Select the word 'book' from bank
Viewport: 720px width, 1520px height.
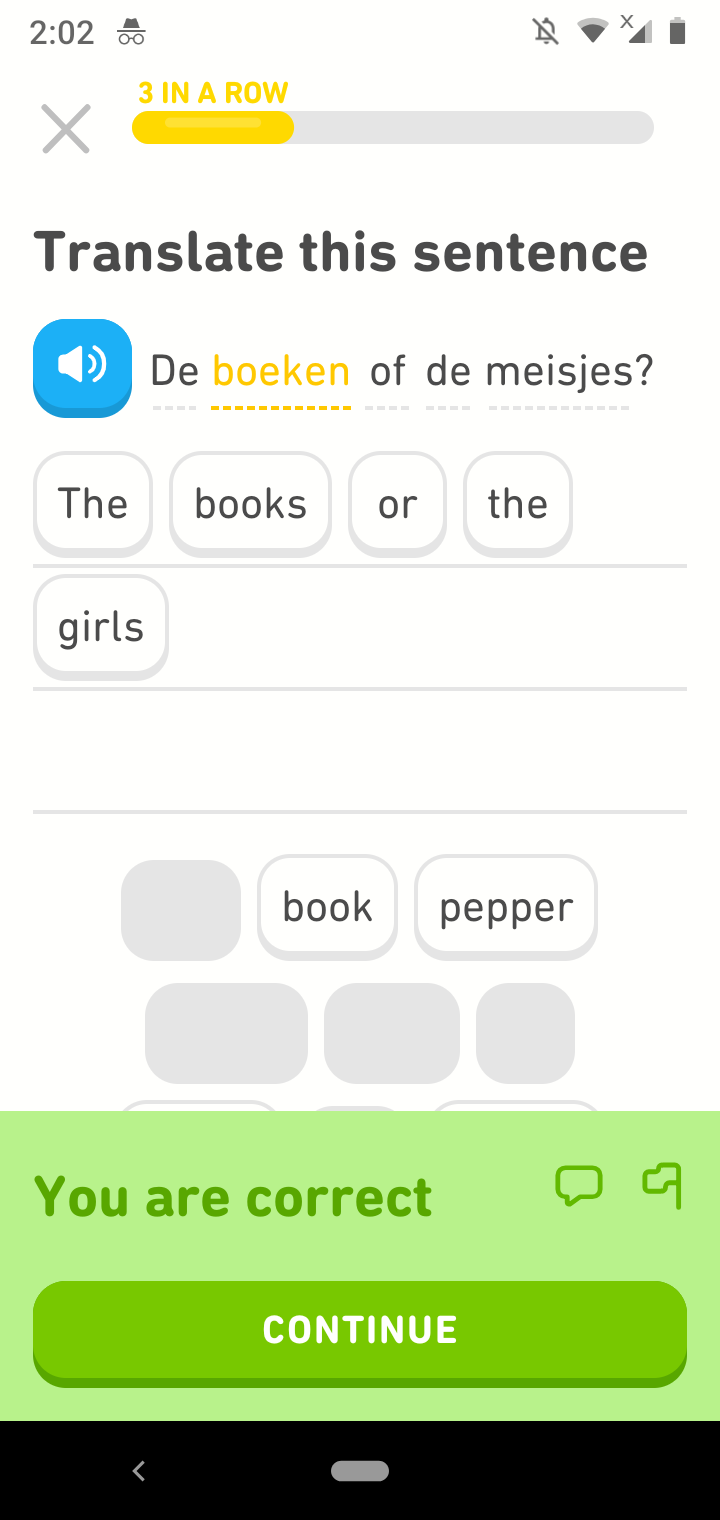pyautogui.click(x=327, y=907)
